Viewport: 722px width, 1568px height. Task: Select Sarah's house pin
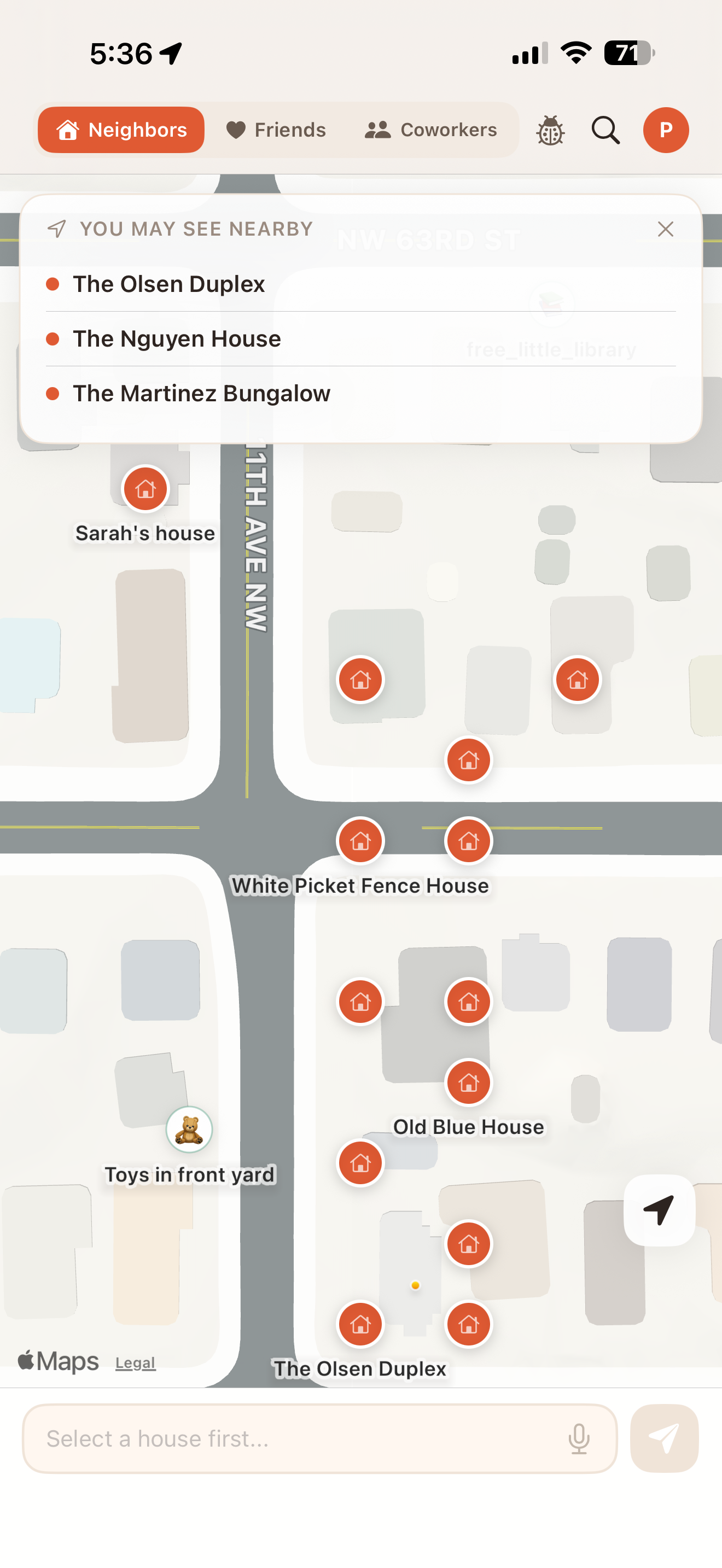pos(145,489)
